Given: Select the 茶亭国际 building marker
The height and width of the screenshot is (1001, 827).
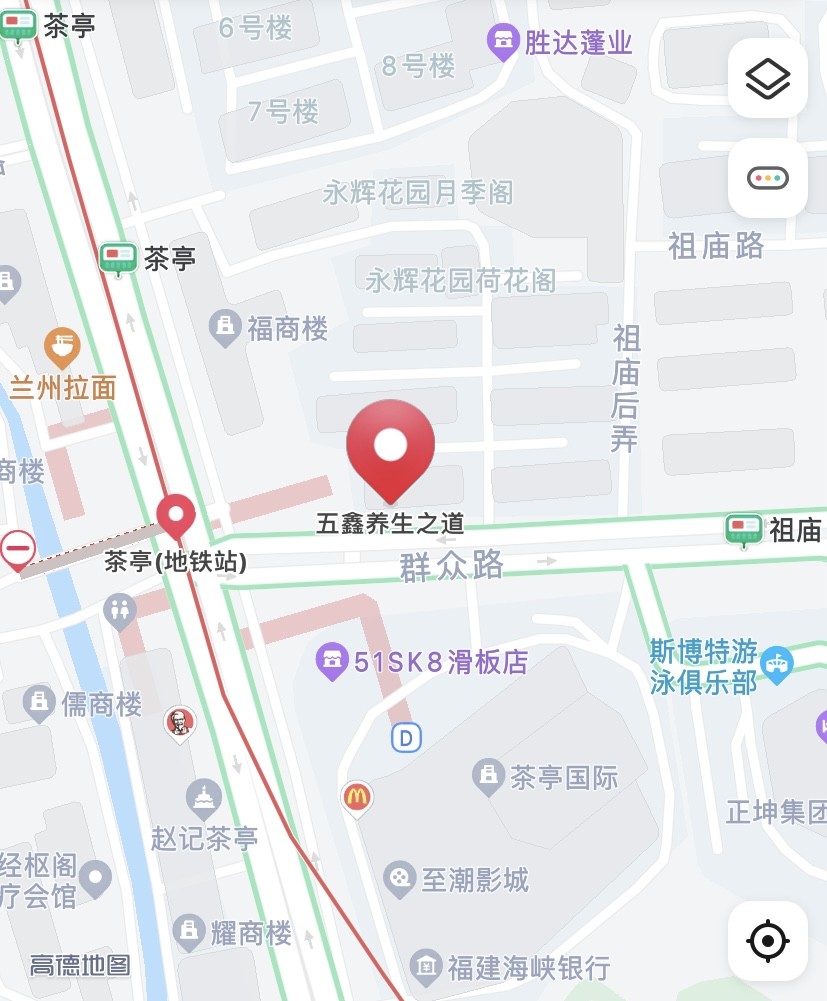Looking at the screenshot, I should [488, 776].
